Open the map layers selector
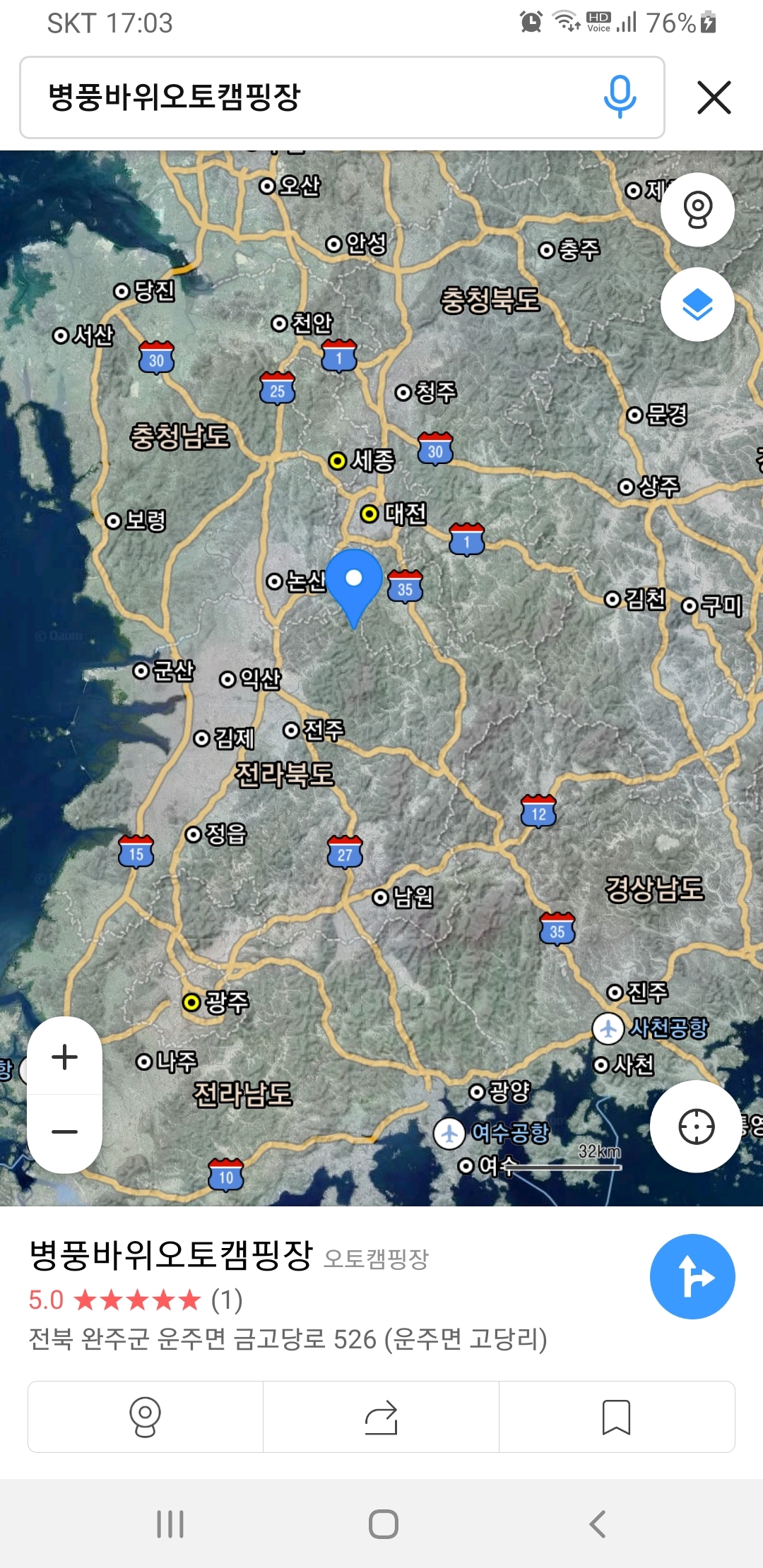 (x=697, y=304)
